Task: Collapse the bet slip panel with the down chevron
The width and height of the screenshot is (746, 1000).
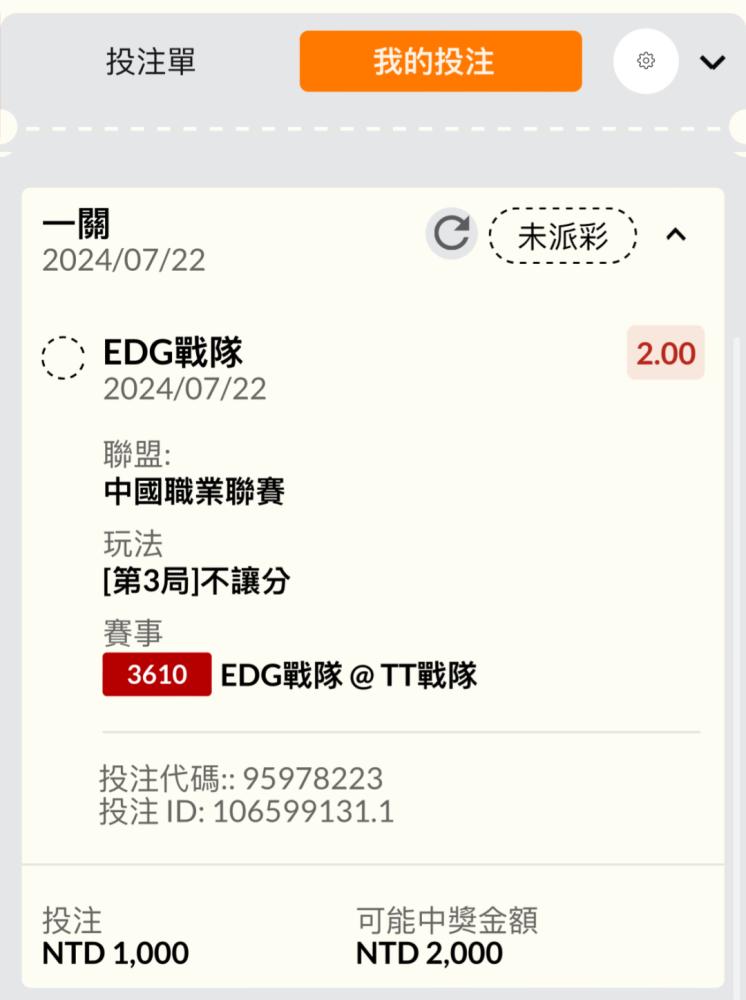Action: [712, 62]
